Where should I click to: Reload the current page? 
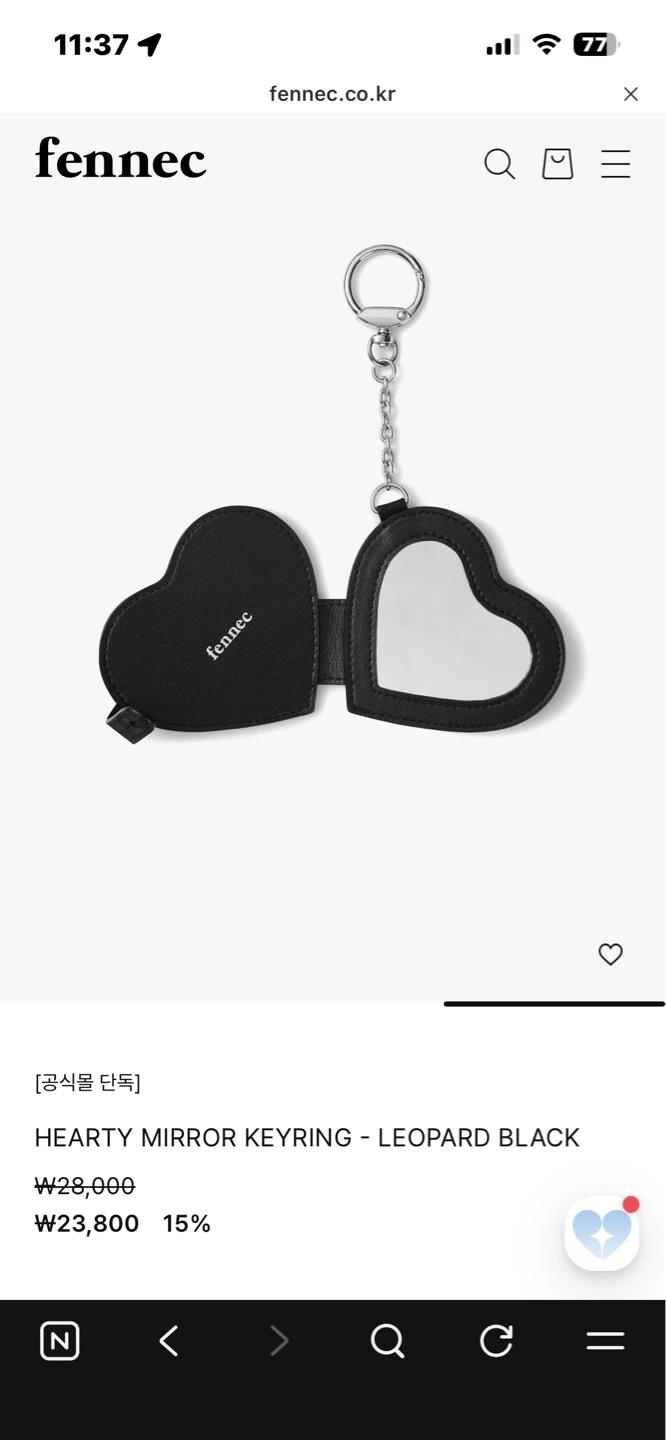pos(496,1341)
